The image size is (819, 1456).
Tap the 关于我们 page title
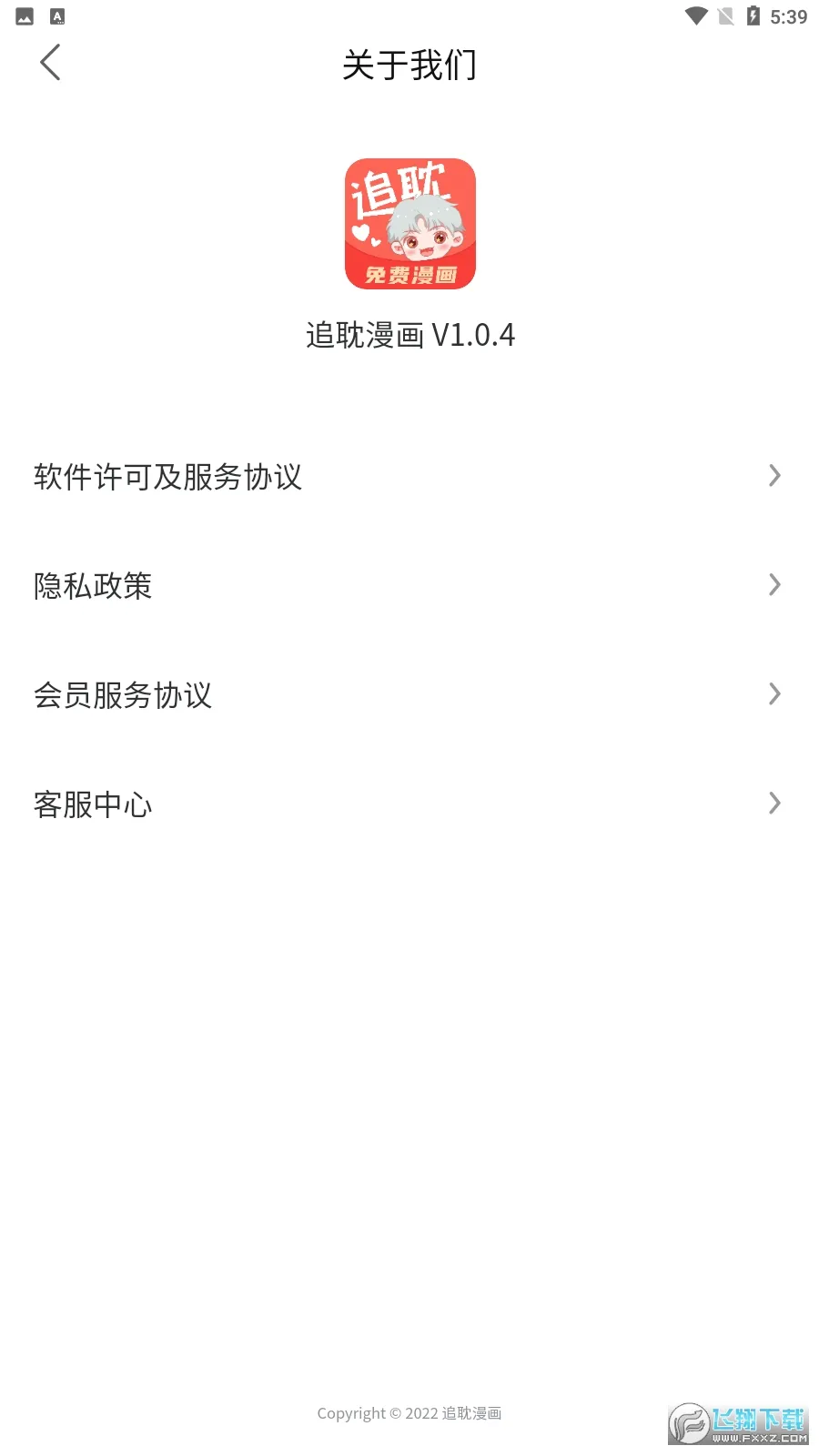pyautogui.click(x=409, y=66)
